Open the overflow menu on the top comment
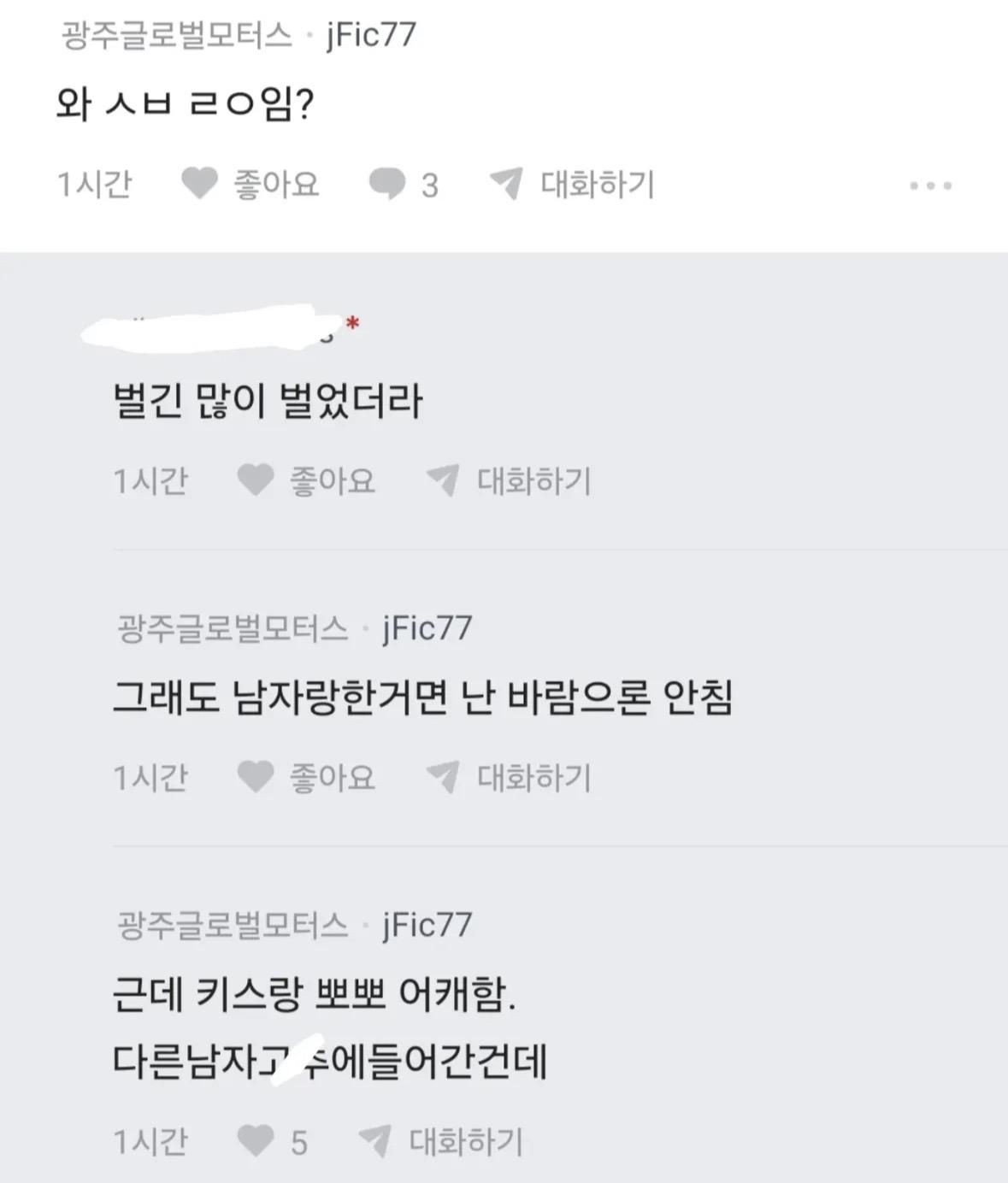Image resolution: width=1008 pixels, height=1183 pixels. (930, 185)
